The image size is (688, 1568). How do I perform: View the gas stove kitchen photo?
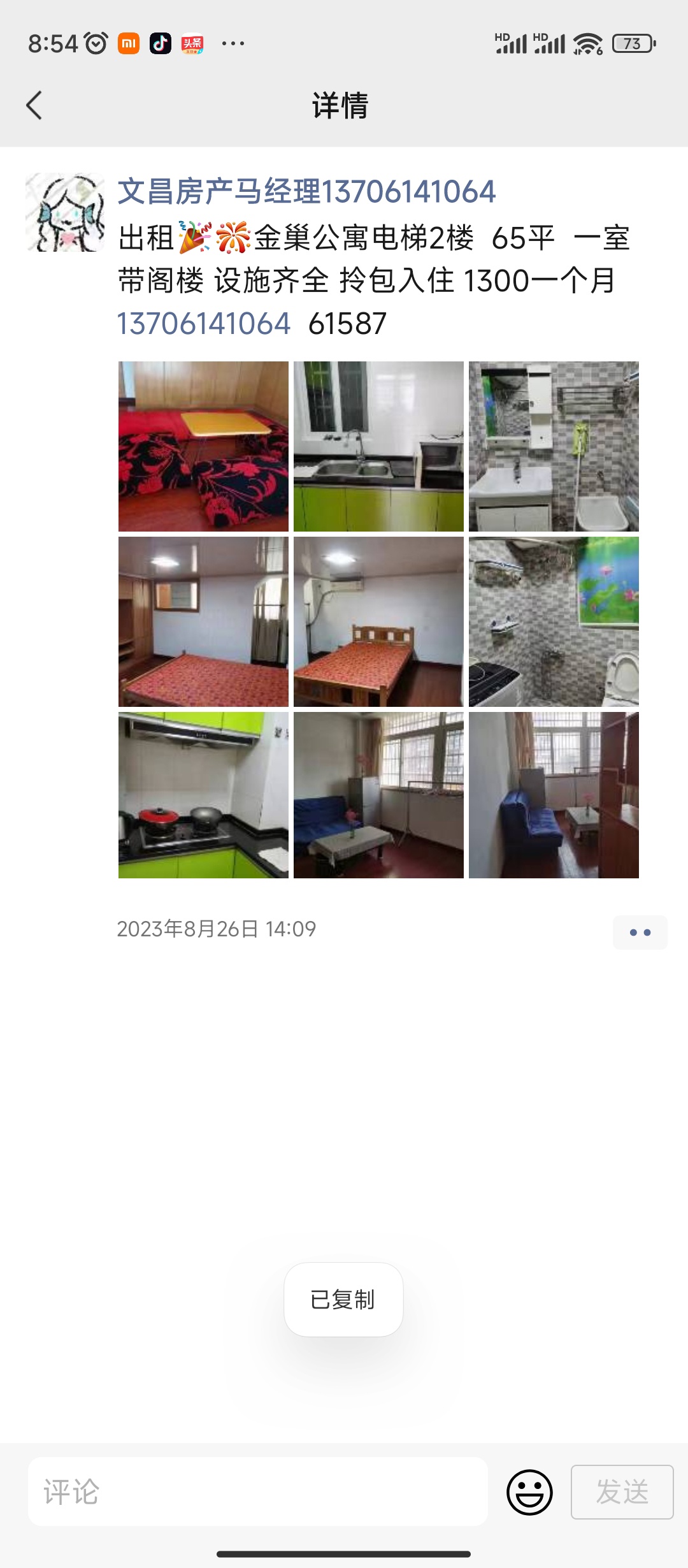pyautogui.click(x=203, y=795)
